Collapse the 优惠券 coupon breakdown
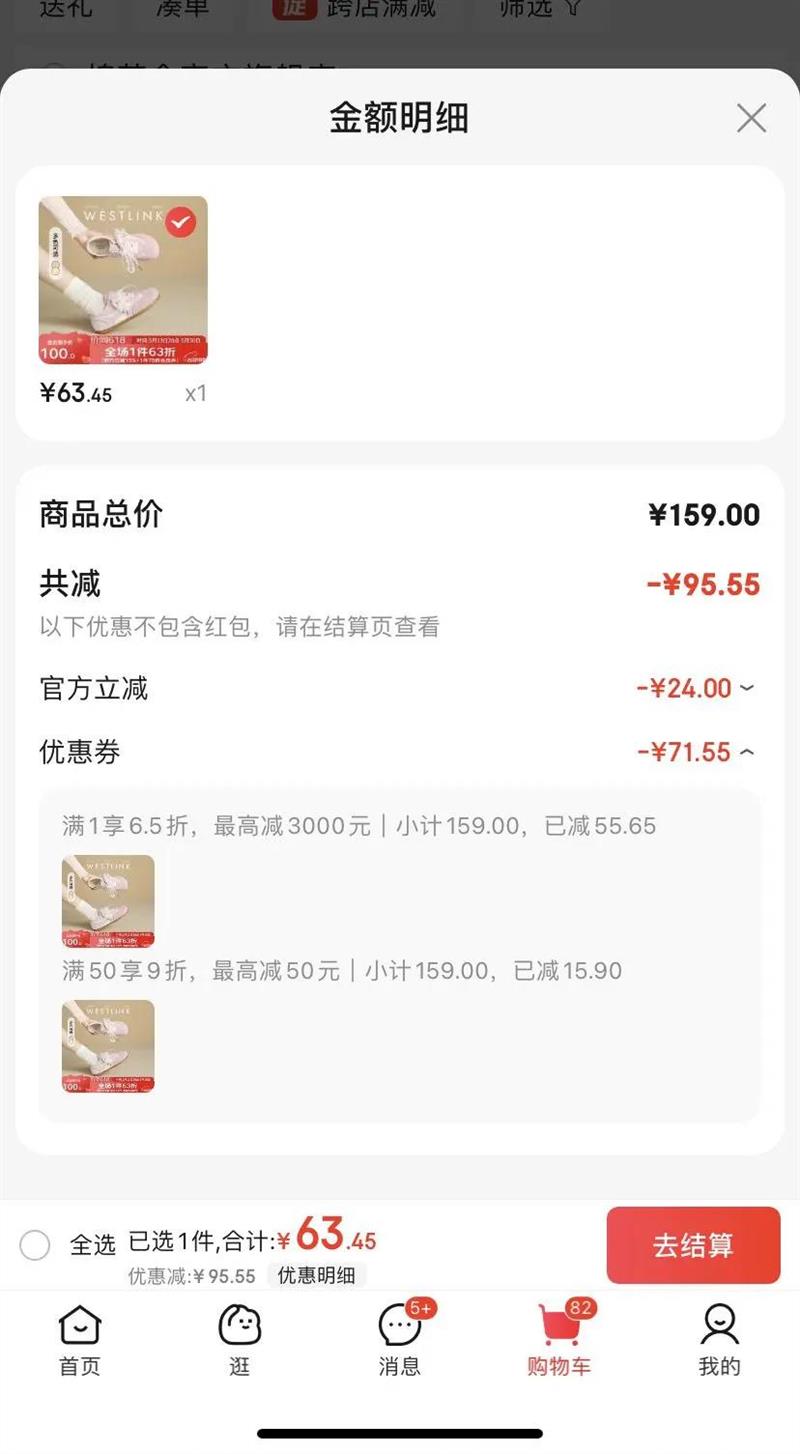The image size is (800, 1454). pos(746,752)
